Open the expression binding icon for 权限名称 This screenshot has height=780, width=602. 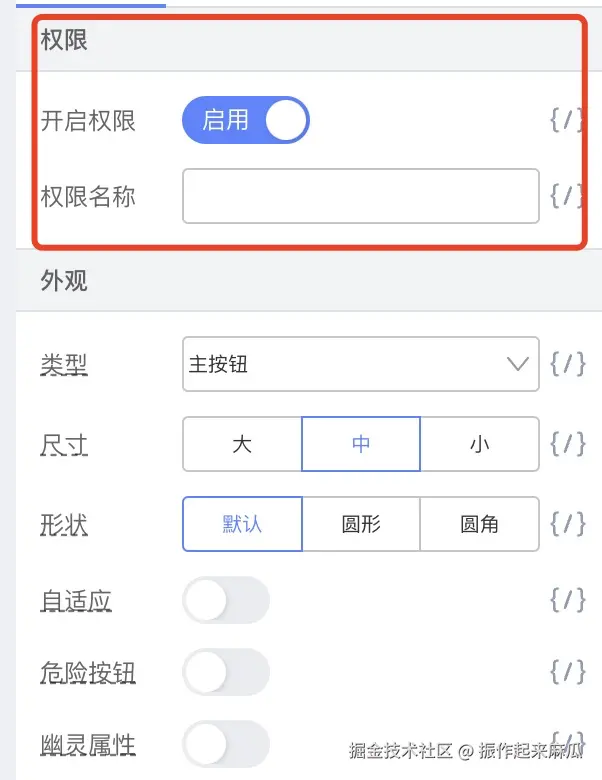point(567,196)
